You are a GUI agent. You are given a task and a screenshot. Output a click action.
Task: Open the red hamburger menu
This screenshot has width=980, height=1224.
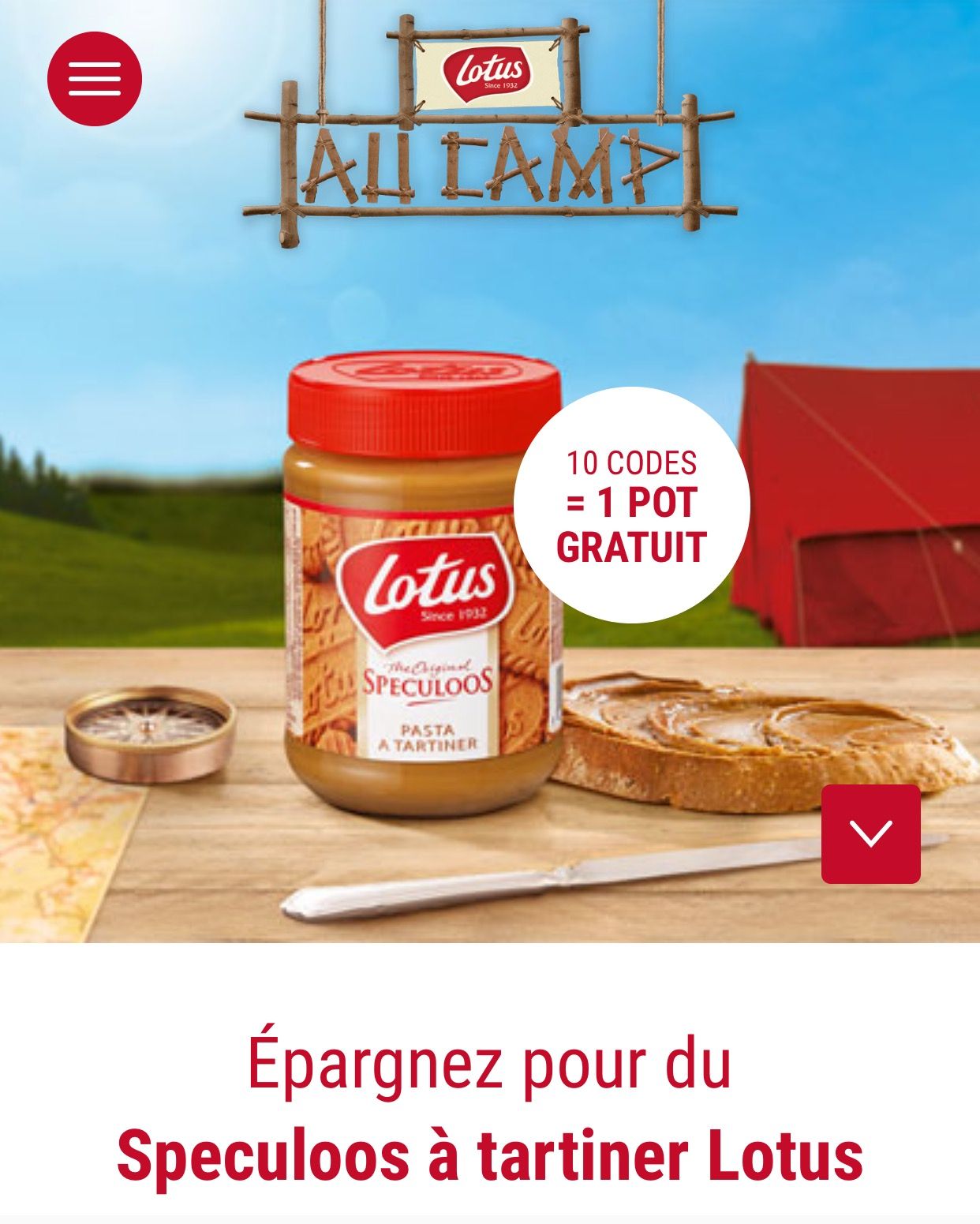(x=95, y=79)
